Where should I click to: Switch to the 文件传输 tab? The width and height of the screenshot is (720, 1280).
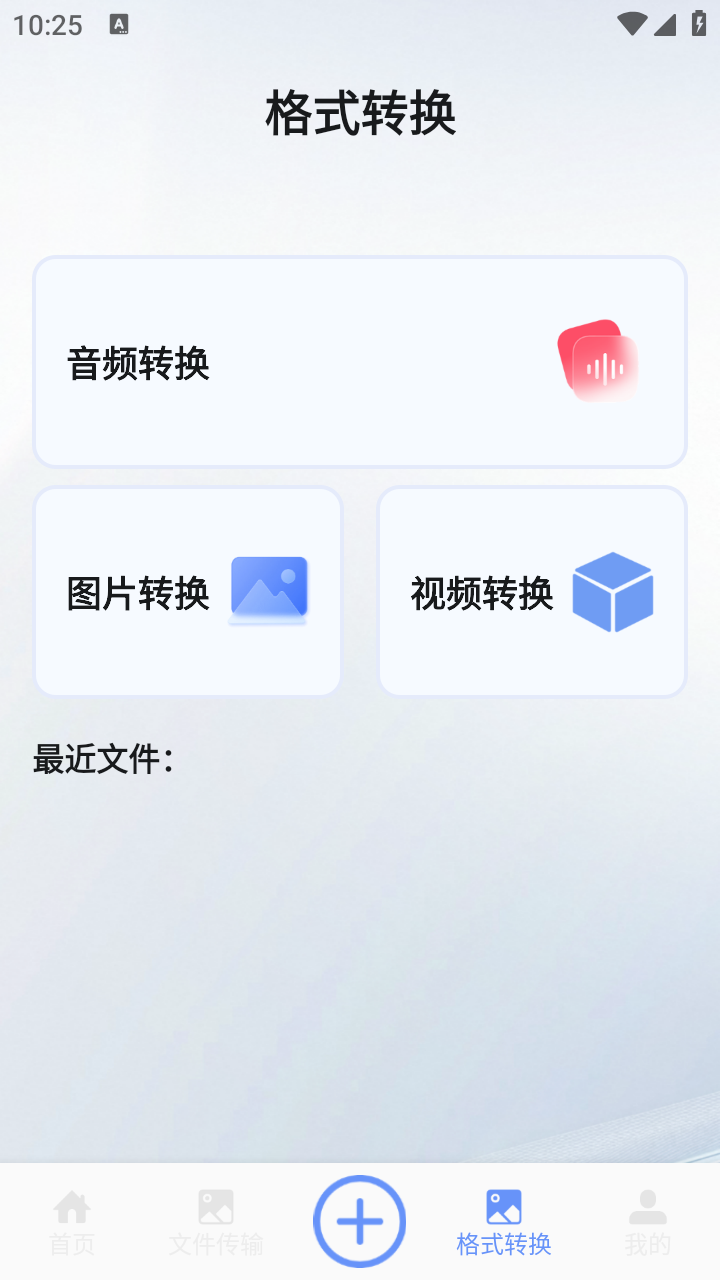(215, 1243)
